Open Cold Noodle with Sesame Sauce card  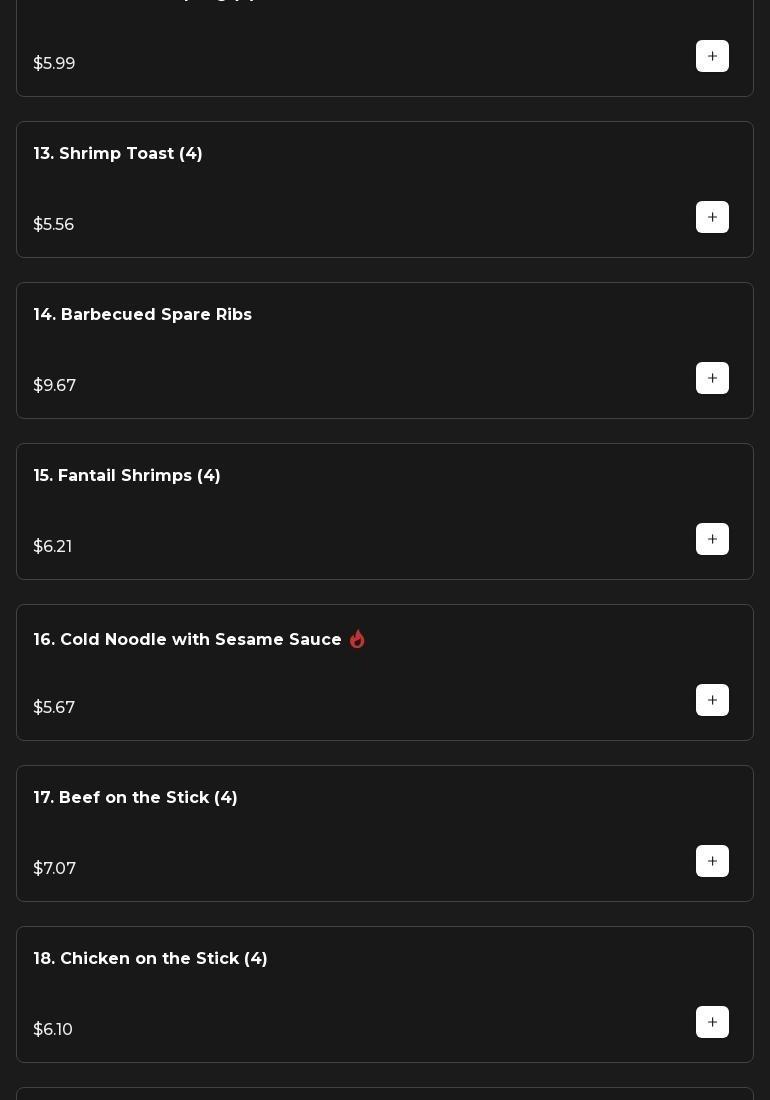(x=187, y=640)
